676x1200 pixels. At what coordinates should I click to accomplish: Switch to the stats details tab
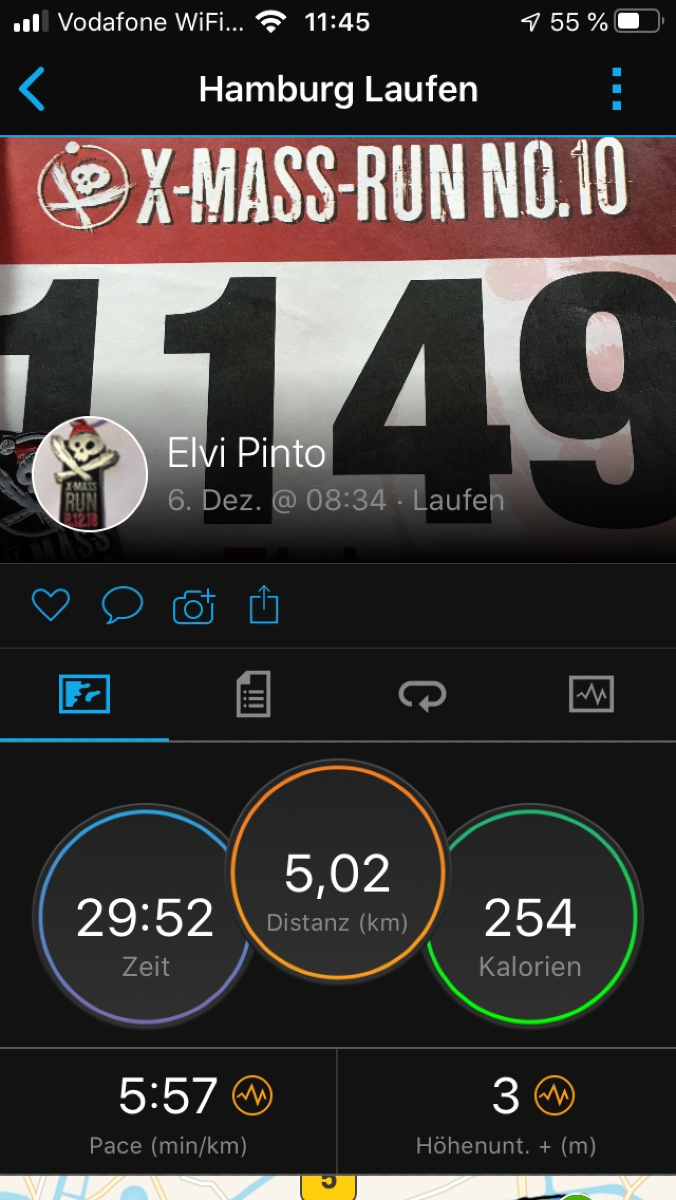[x=253, y=694]
